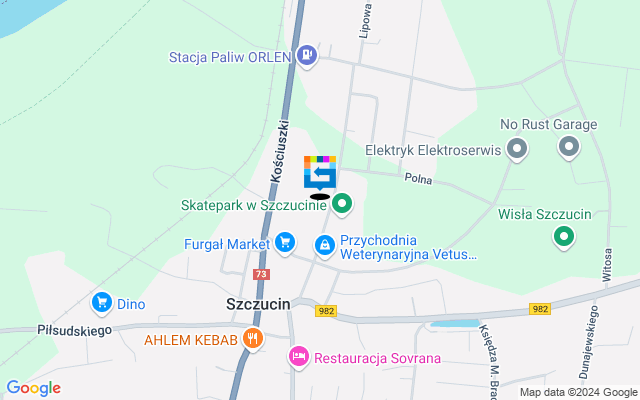Select the Elektryk Elektroserwis pin

click(x=517, y=150)
